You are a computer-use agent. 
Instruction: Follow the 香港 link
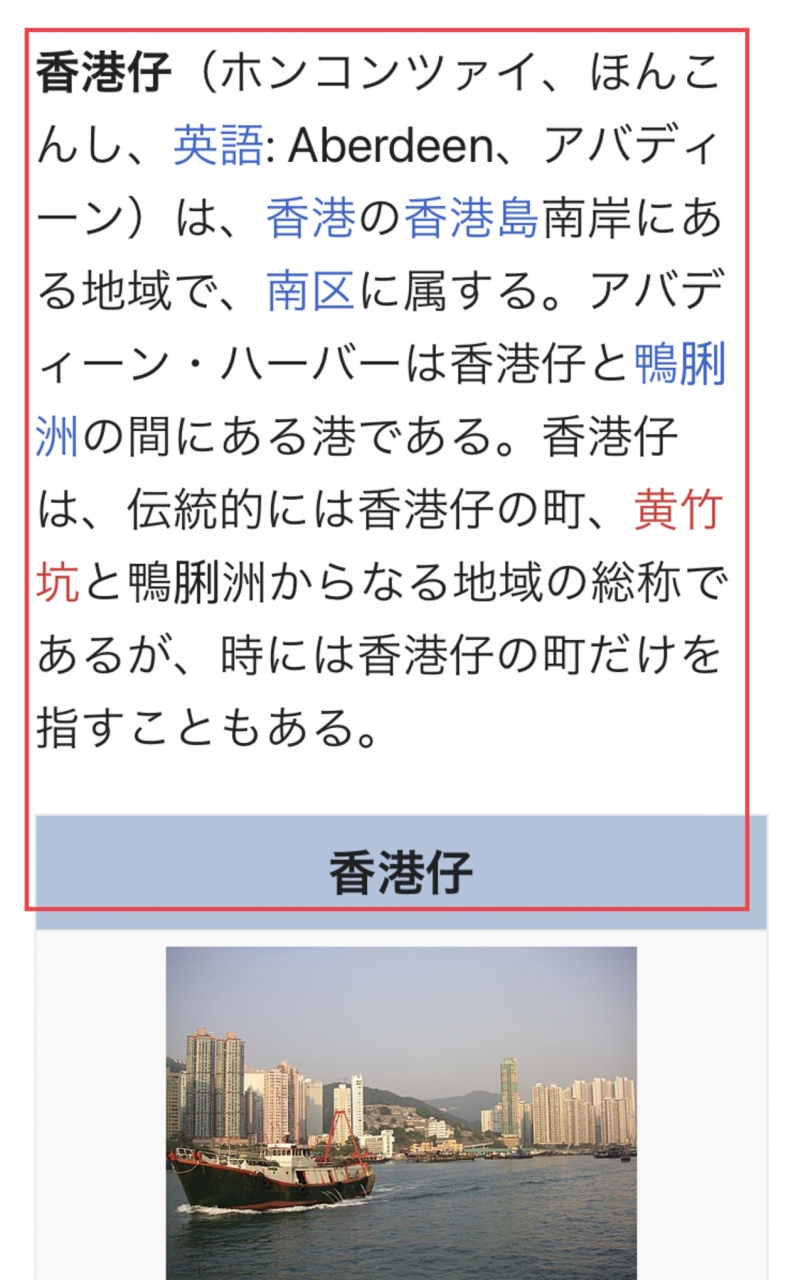[x=310, y=219]
